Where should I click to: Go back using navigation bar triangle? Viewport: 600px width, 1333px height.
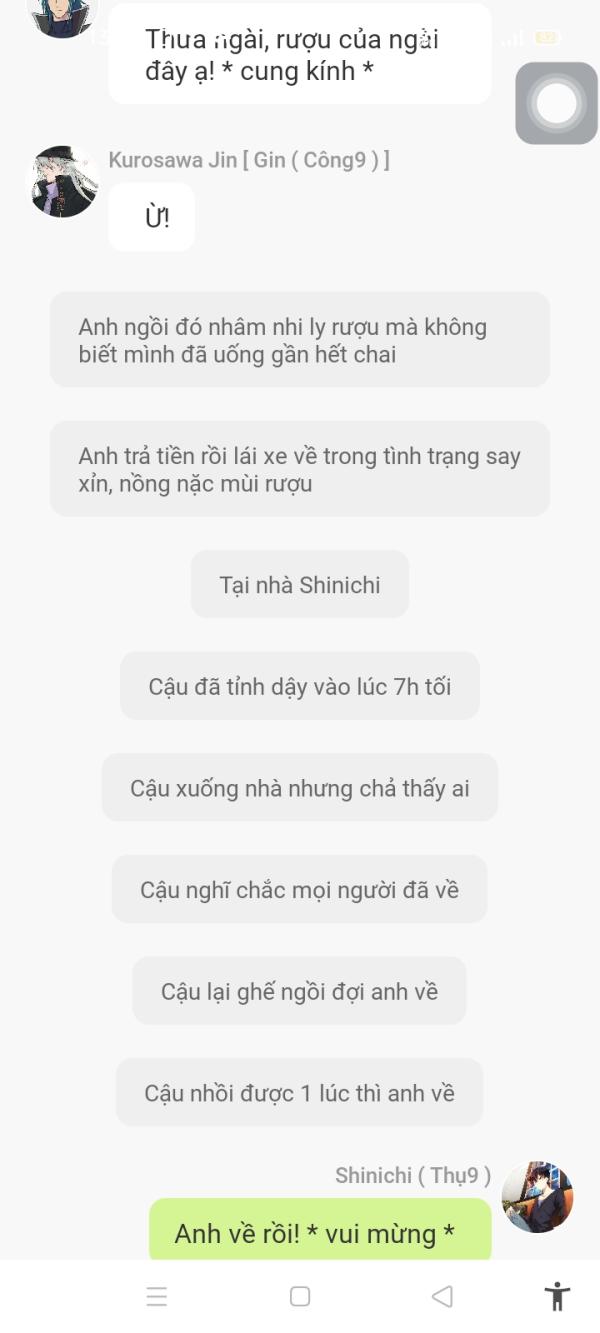click(x=442, y=1297)
